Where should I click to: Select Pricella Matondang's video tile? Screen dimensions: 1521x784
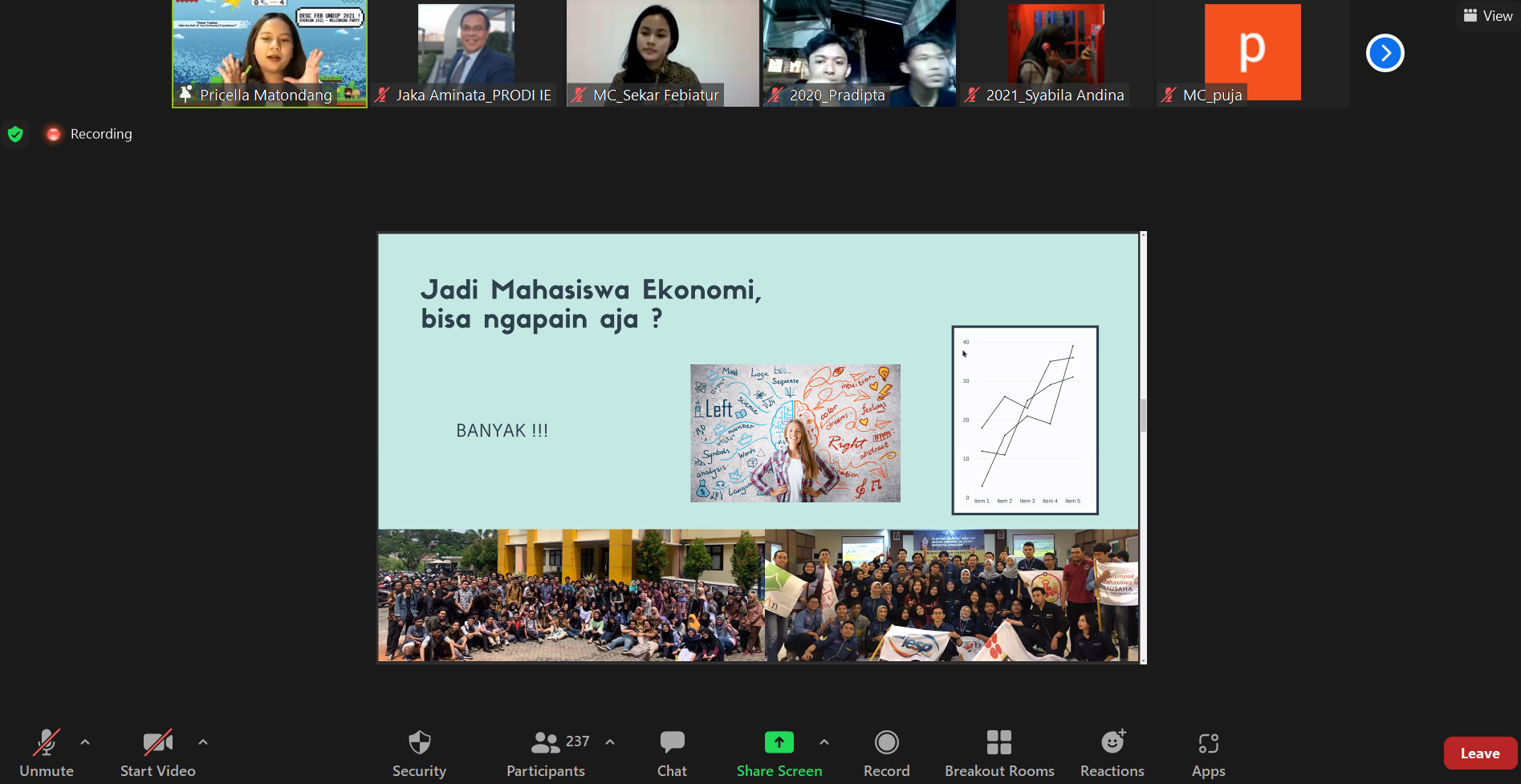[x=270, y=53]
